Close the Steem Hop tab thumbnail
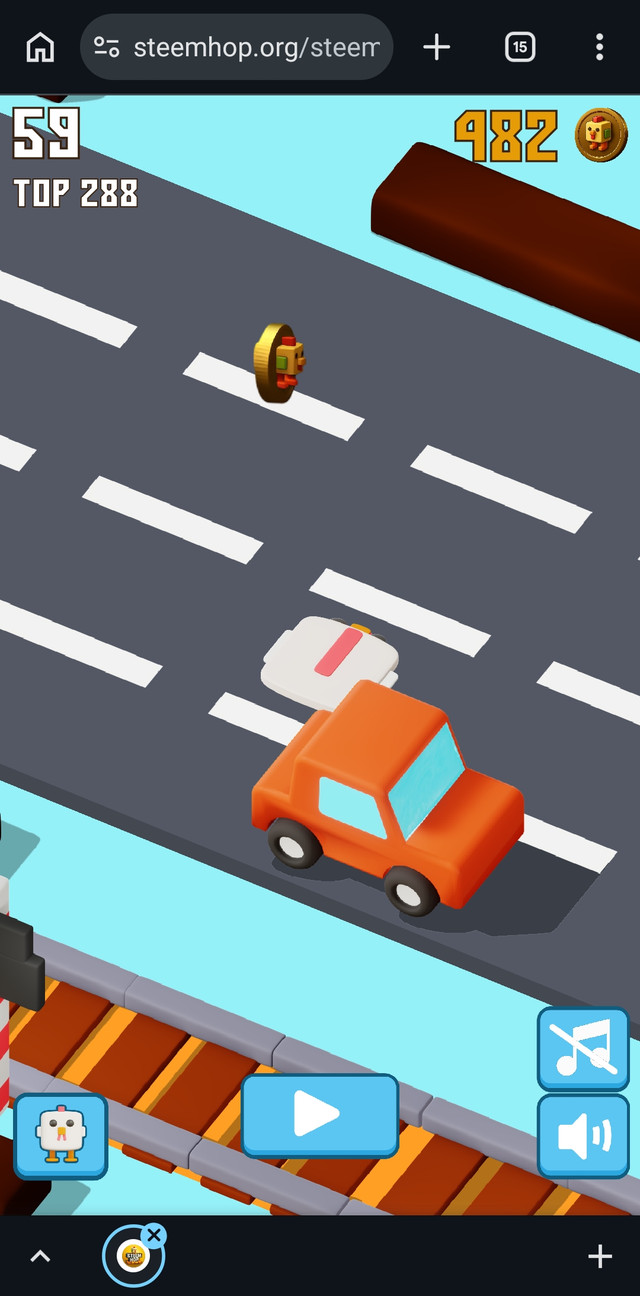The width and height of the screenshot is (640, 1296). tap(154, 1235)
